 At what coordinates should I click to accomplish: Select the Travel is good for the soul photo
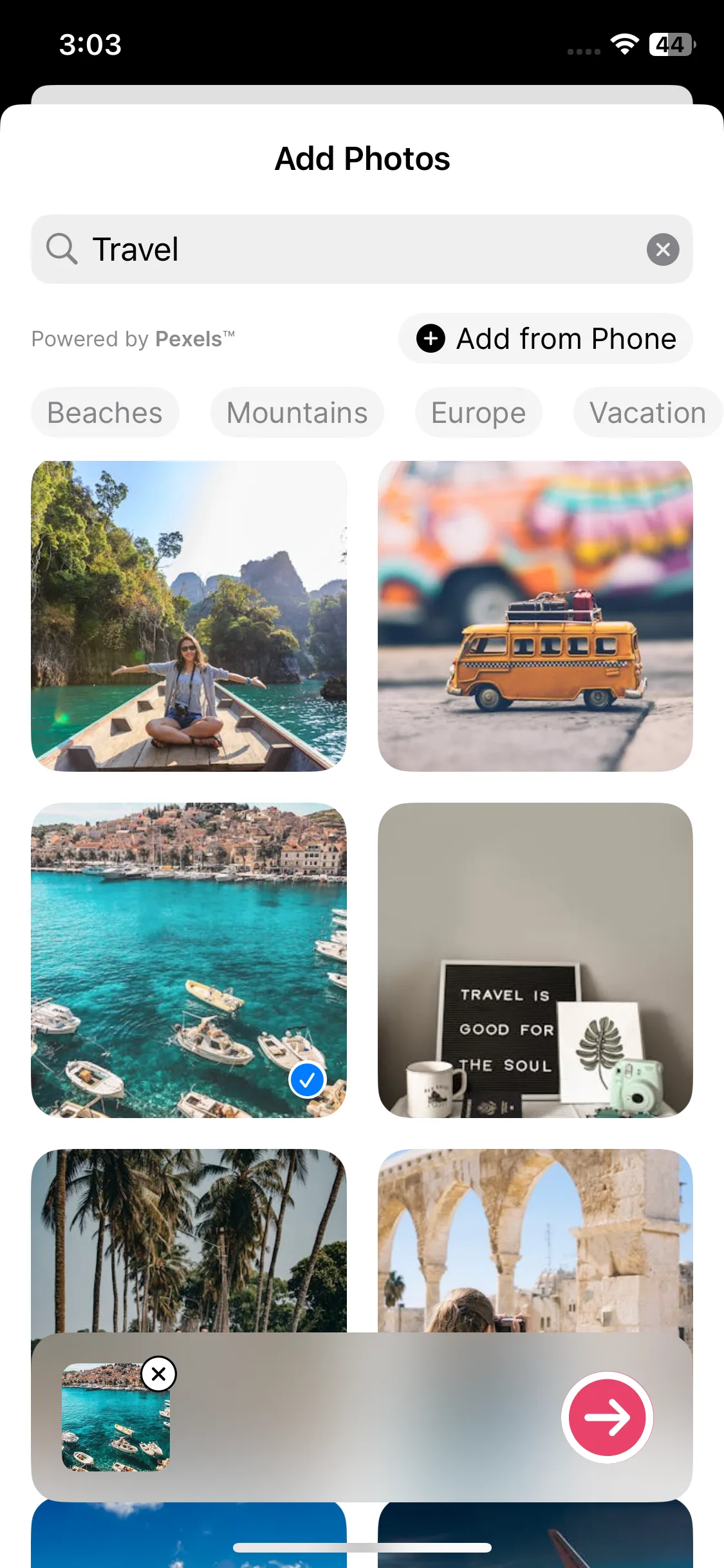pyautogui.click(x=535, y=959)
